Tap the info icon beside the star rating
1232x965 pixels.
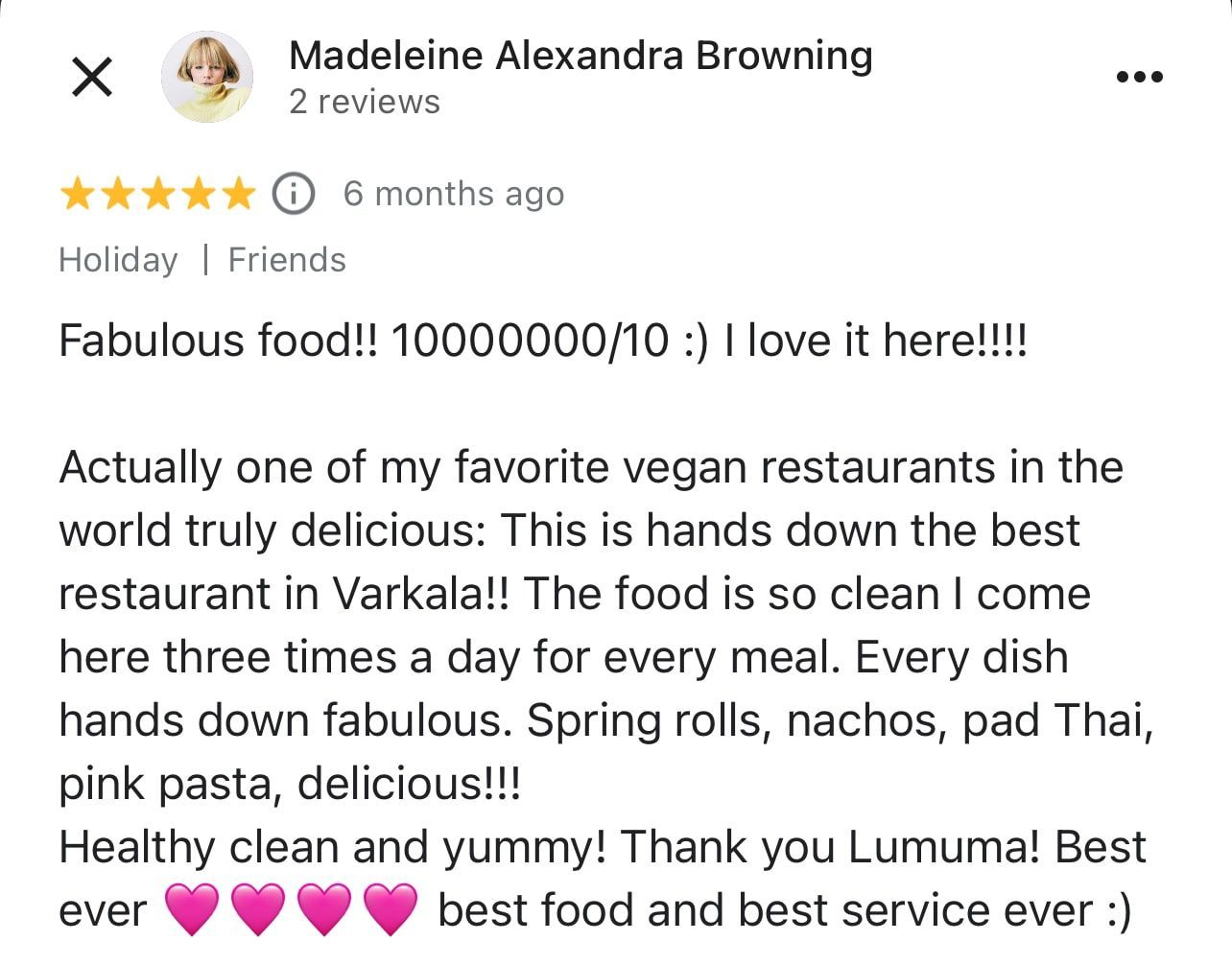(x=294, y=194)
